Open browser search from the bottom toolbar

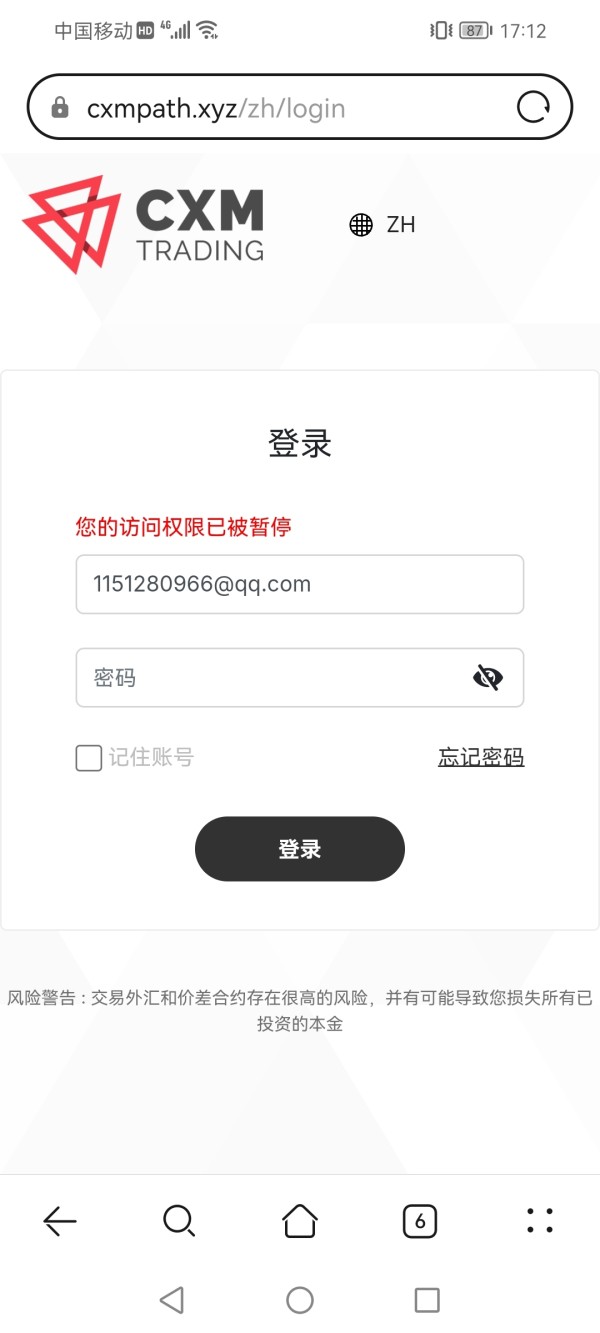click(179, 1220)
